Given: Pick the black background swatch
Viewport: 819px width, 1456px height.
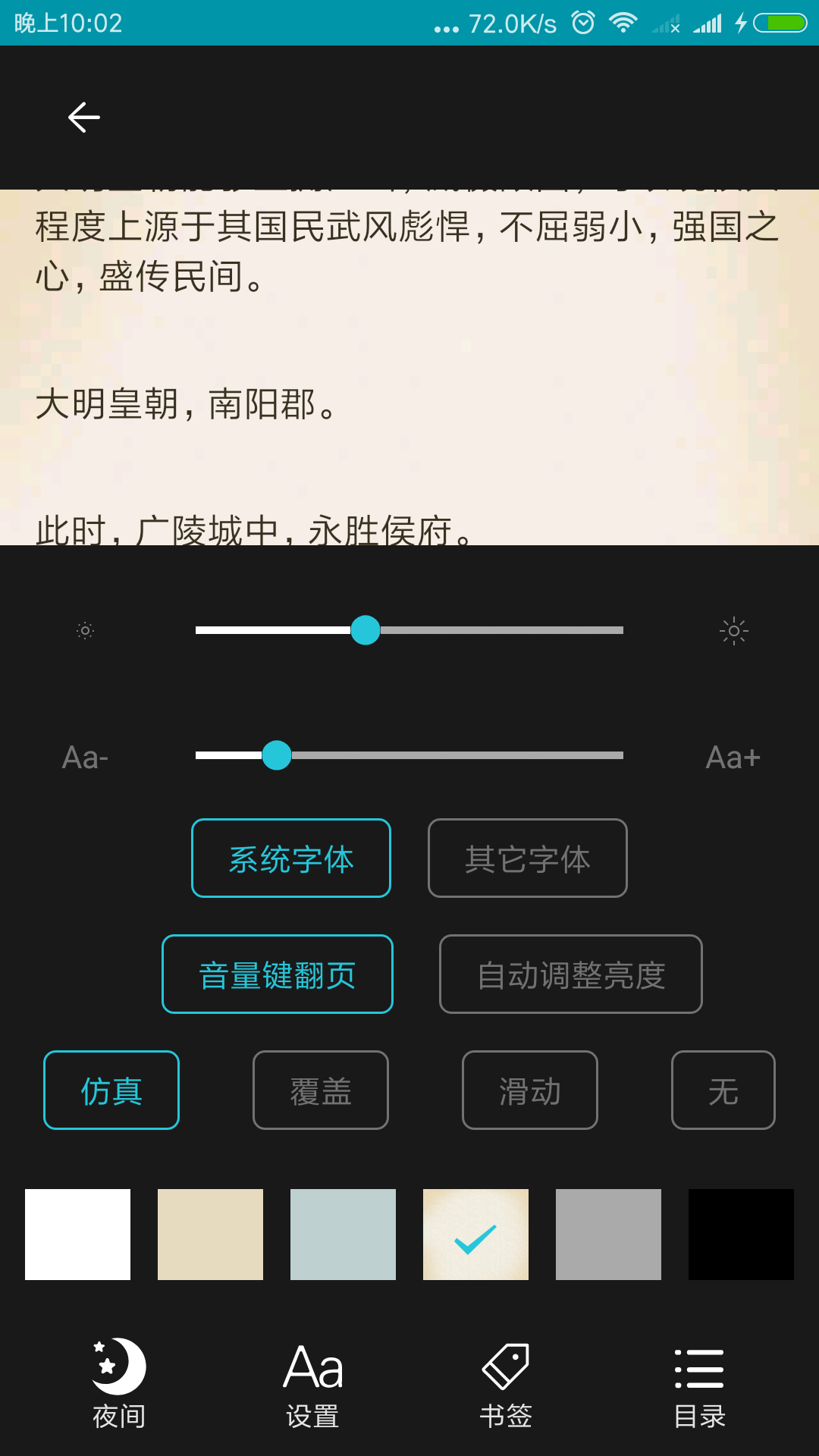Looking at the screenshot, I should [x=741, y=1235].
